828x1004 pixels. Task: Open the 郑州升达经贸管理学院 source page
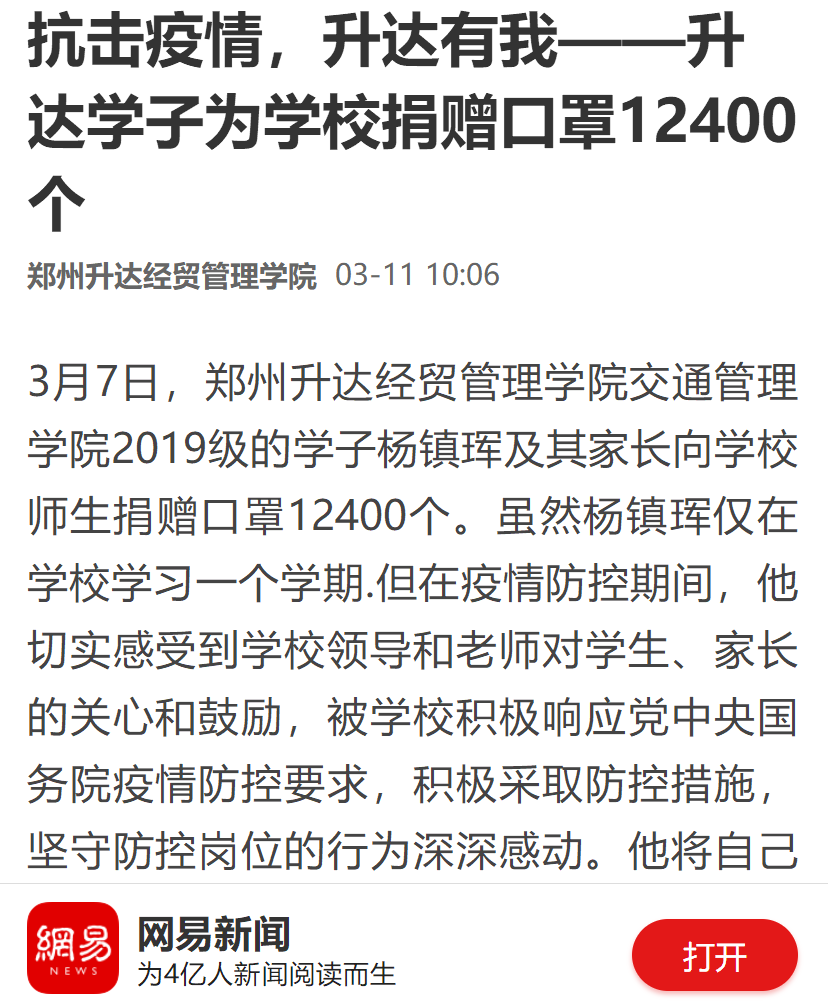[171, 275]
